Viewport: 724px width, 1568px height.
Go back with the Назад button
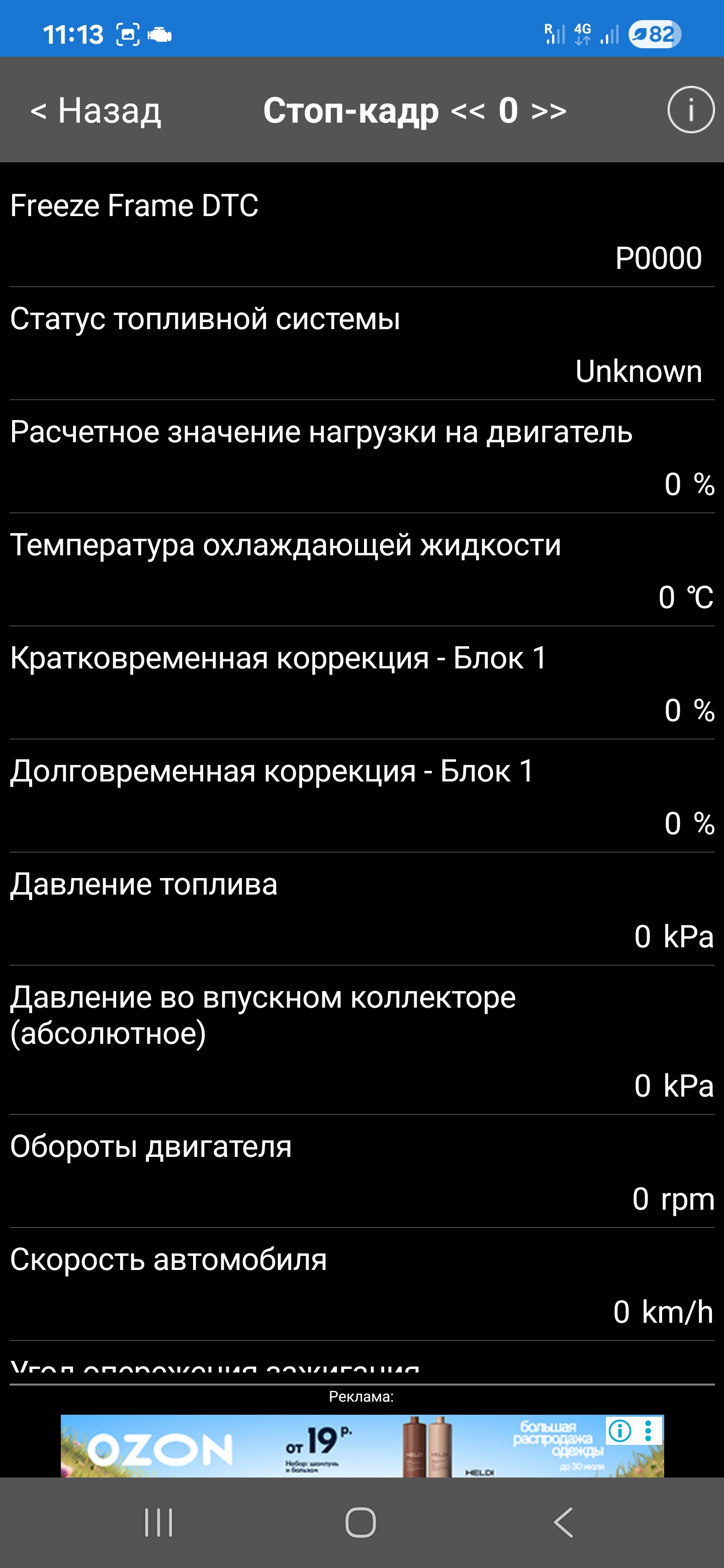(x=96, y=111)
